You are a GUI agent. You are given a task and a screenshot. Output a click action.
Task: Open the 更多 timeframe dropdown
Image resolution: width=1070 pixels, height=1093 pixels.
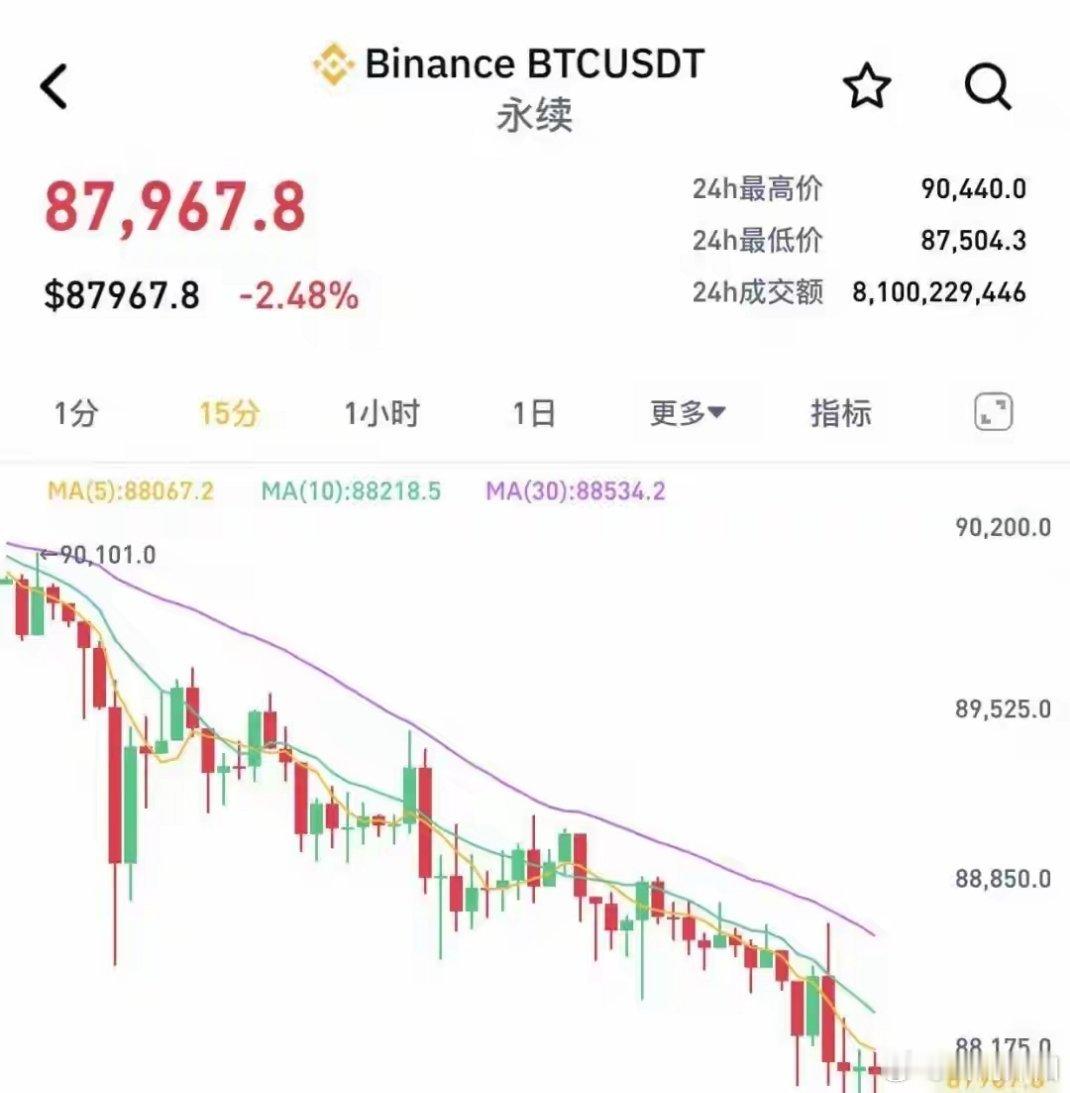(687, 411)
